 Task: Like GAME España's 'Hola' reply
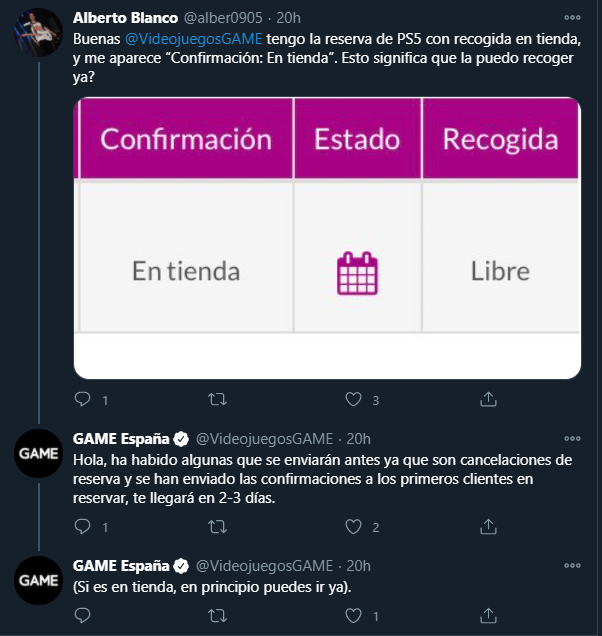click(x=353, y=526)
